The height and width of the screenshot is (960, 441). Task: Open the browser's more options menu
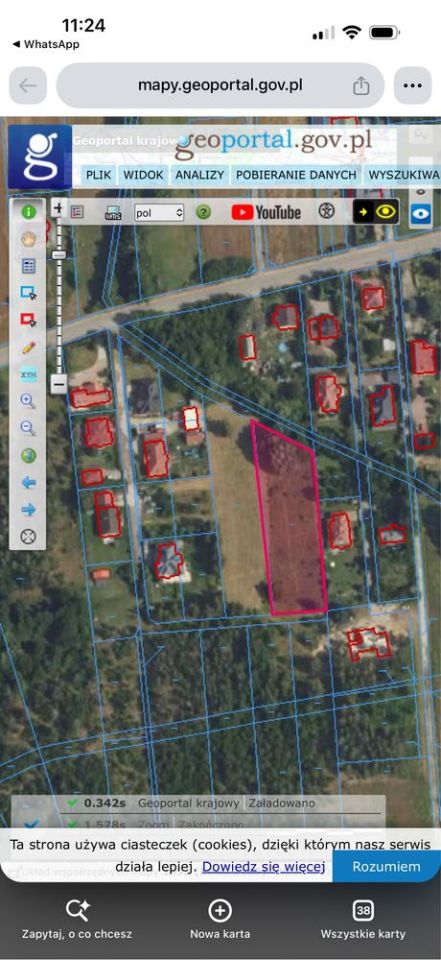[412, 86]
